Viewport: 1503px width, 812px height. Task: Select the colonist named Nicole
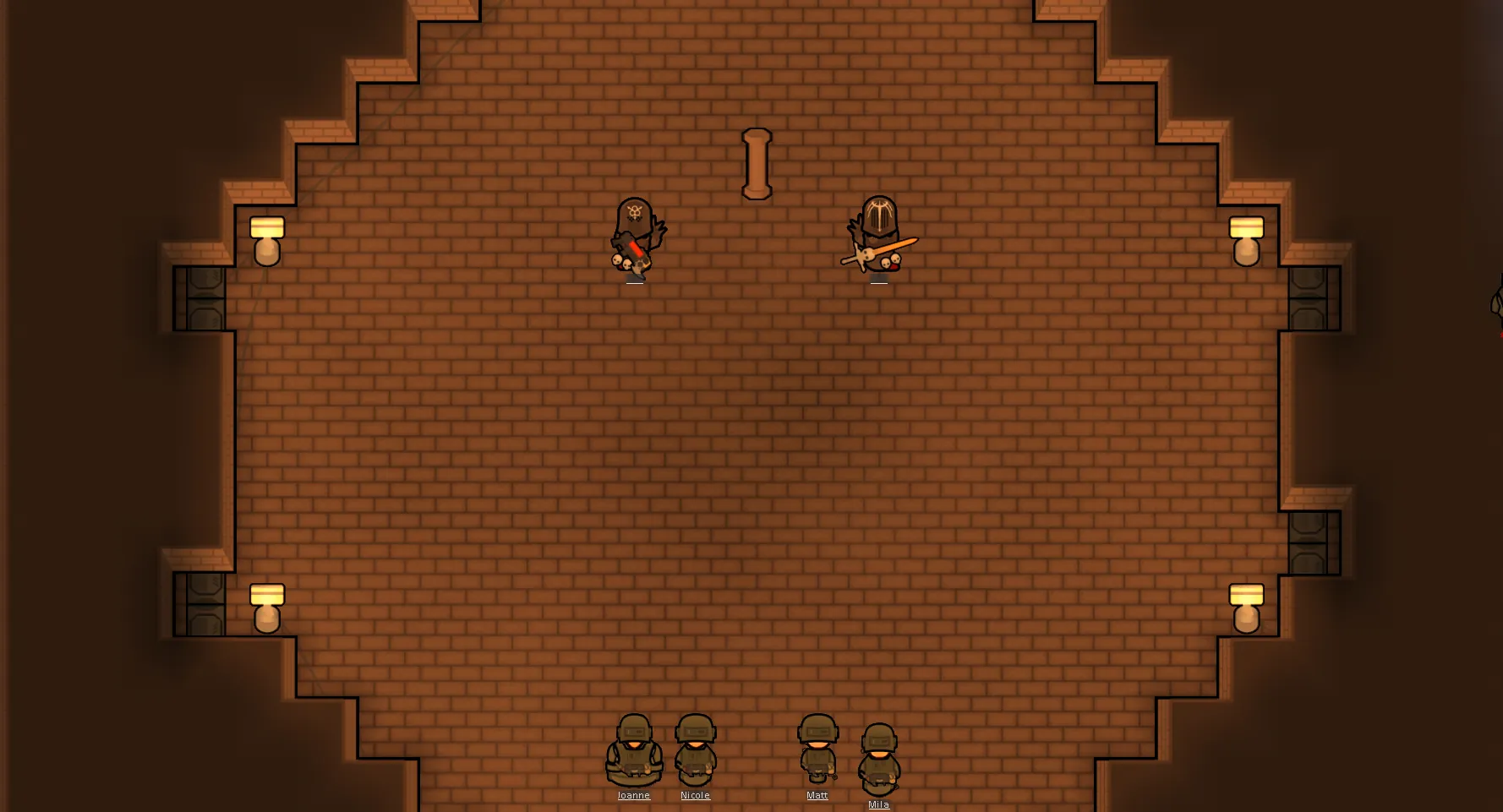696,750
